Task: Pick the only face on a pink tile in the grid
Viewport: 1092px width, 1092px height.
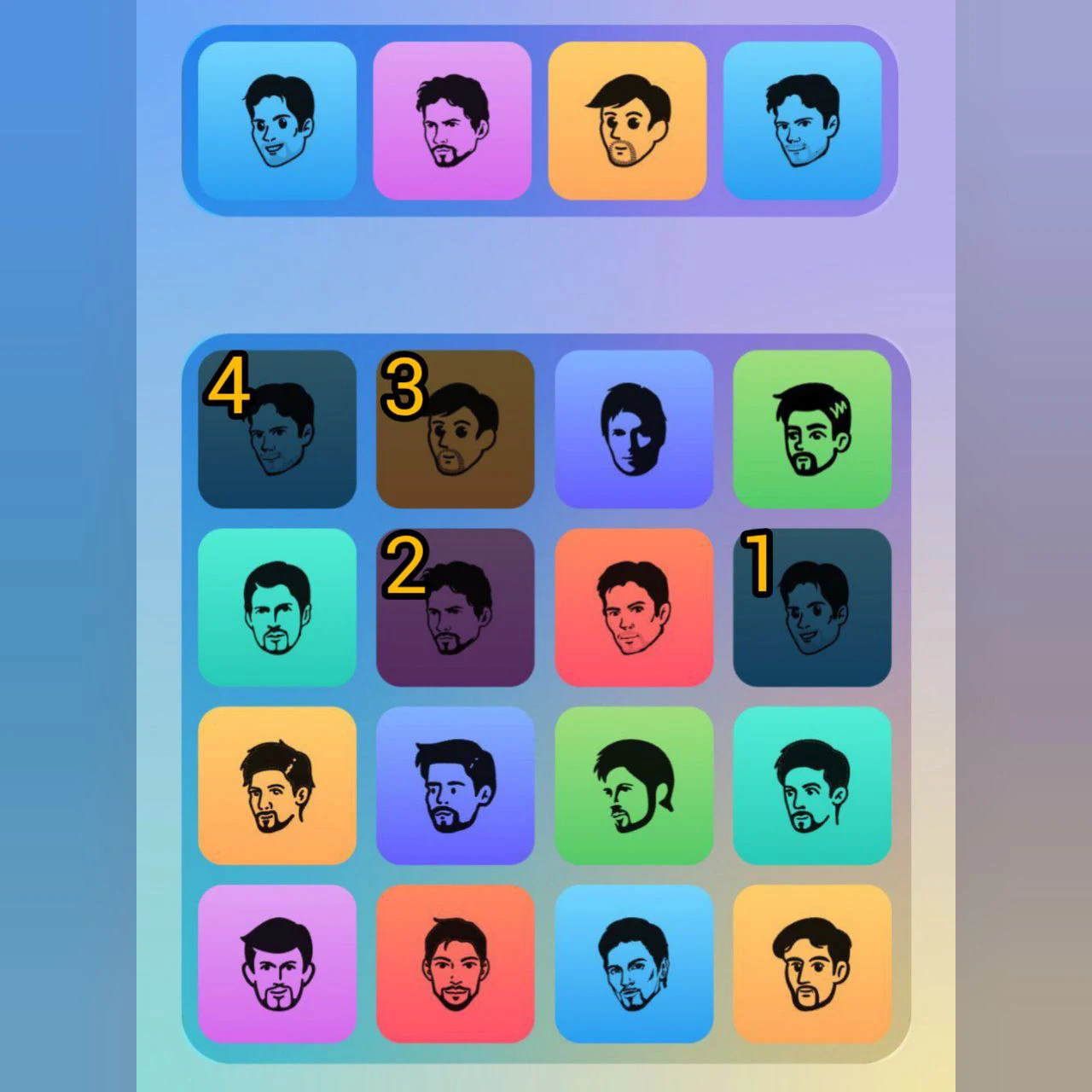Action: tap(276, 964)
